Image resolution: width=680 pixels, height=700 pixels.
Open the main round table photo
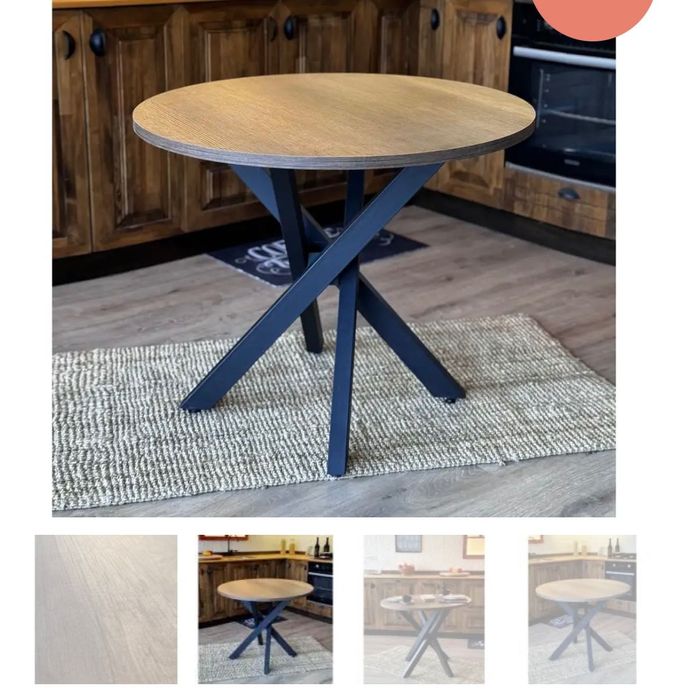(x=333, y=258)
